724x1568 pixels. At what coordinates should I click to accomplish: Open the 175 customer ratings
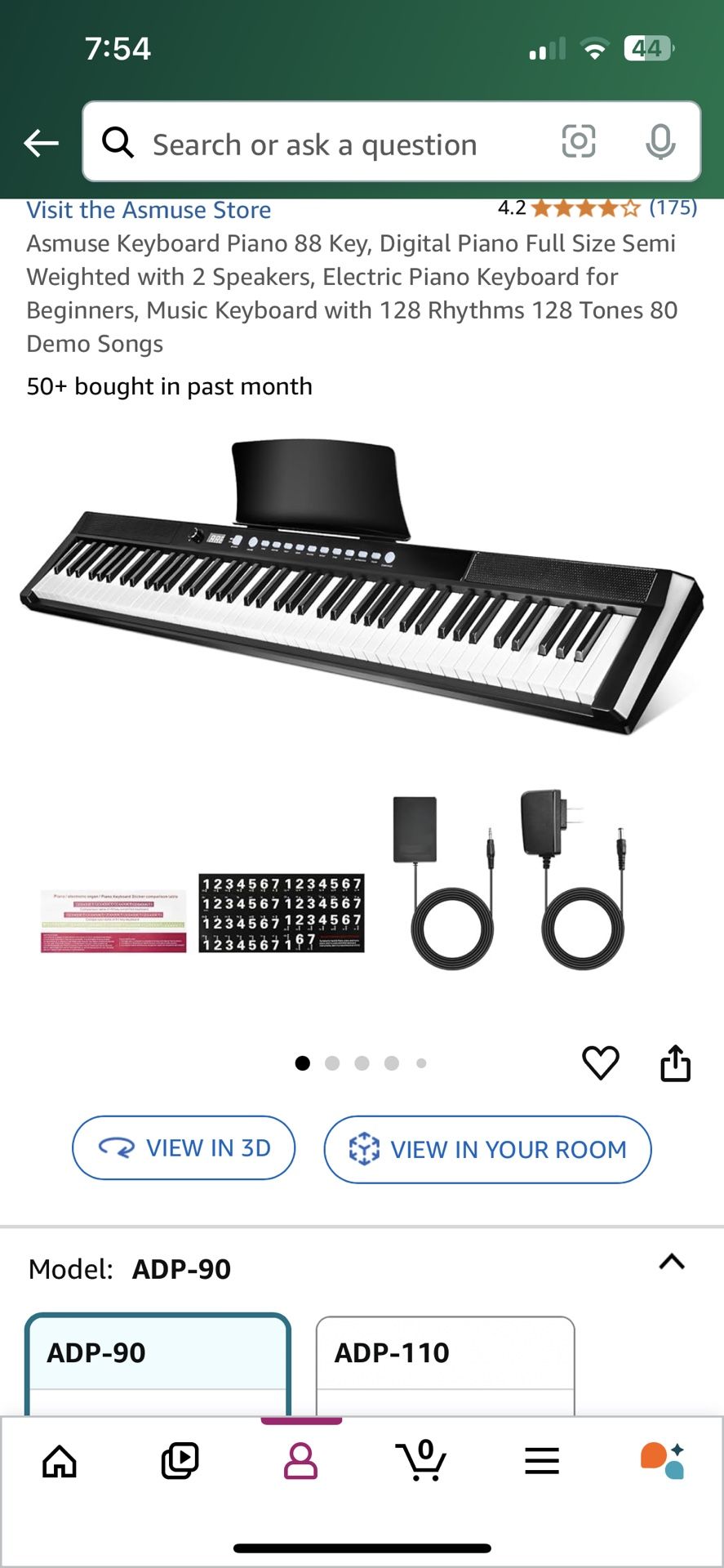pos(673,207)
